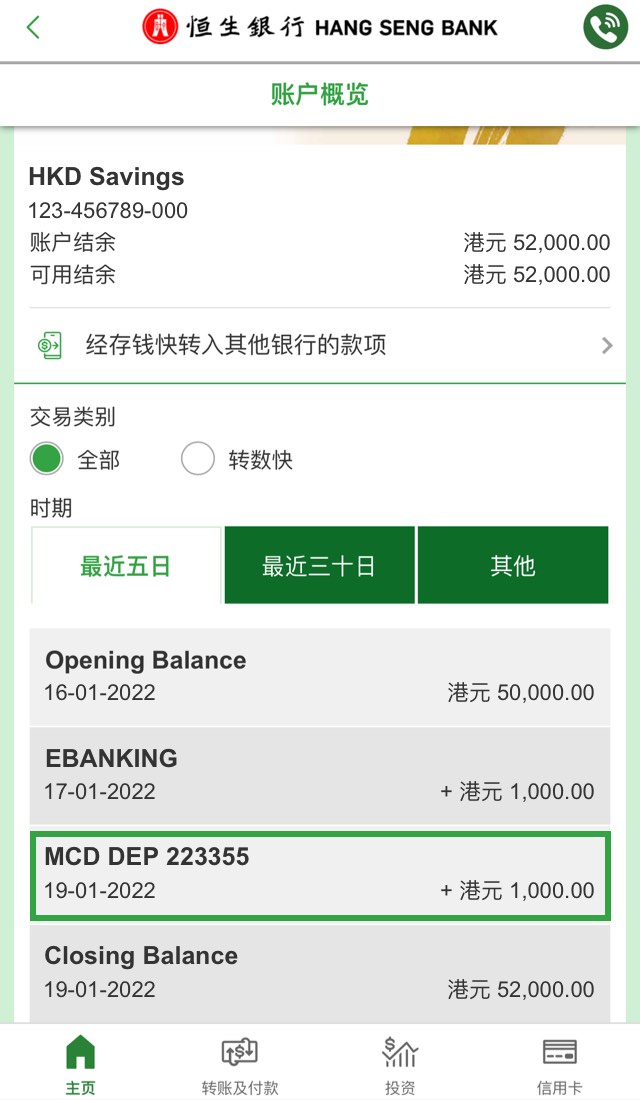The width and height of the screenshot is (640, 1100).
Task: Open the MCD DEP 223355 transaction
Action: 320,875
